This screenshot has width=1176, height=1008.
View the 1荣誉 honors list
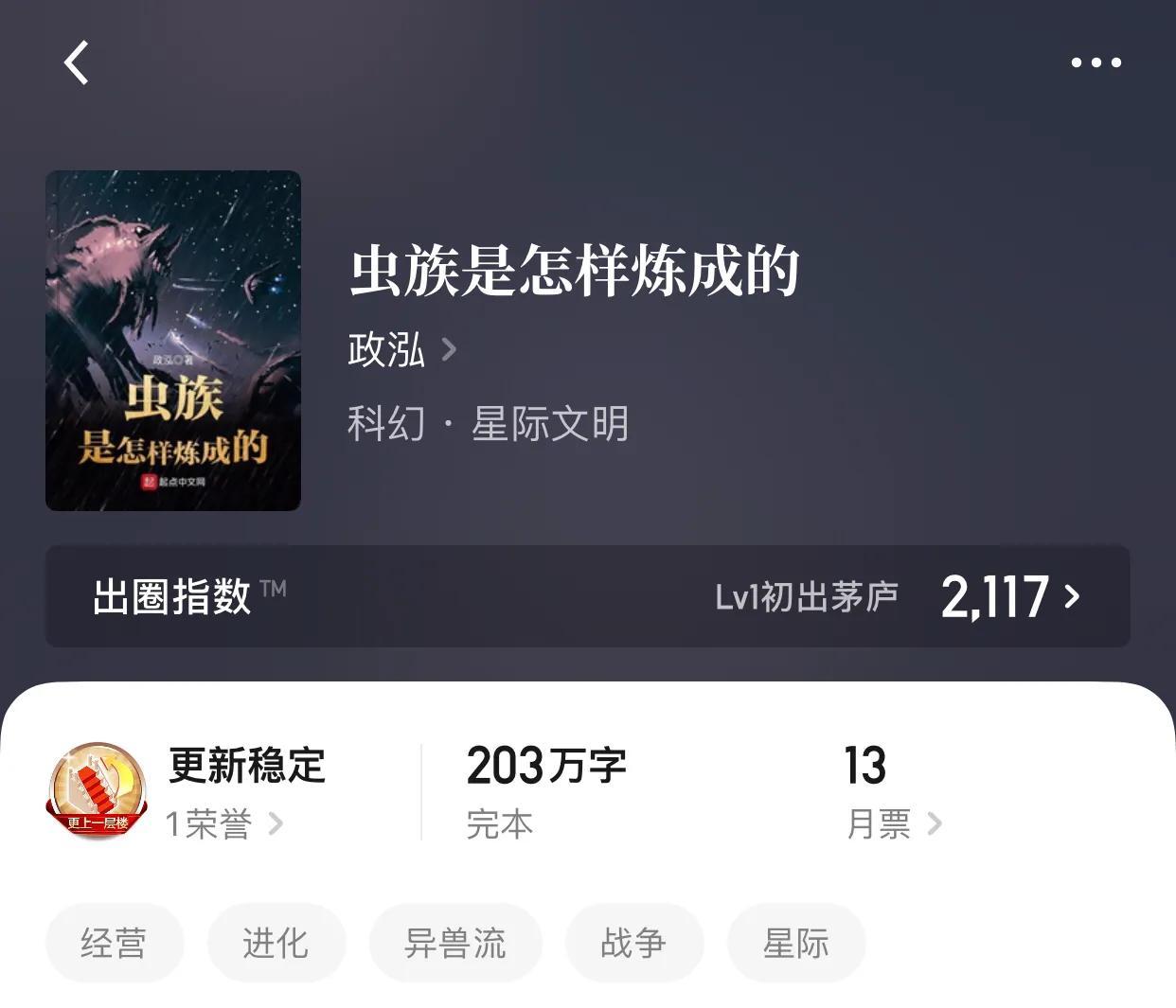(223, 823)
